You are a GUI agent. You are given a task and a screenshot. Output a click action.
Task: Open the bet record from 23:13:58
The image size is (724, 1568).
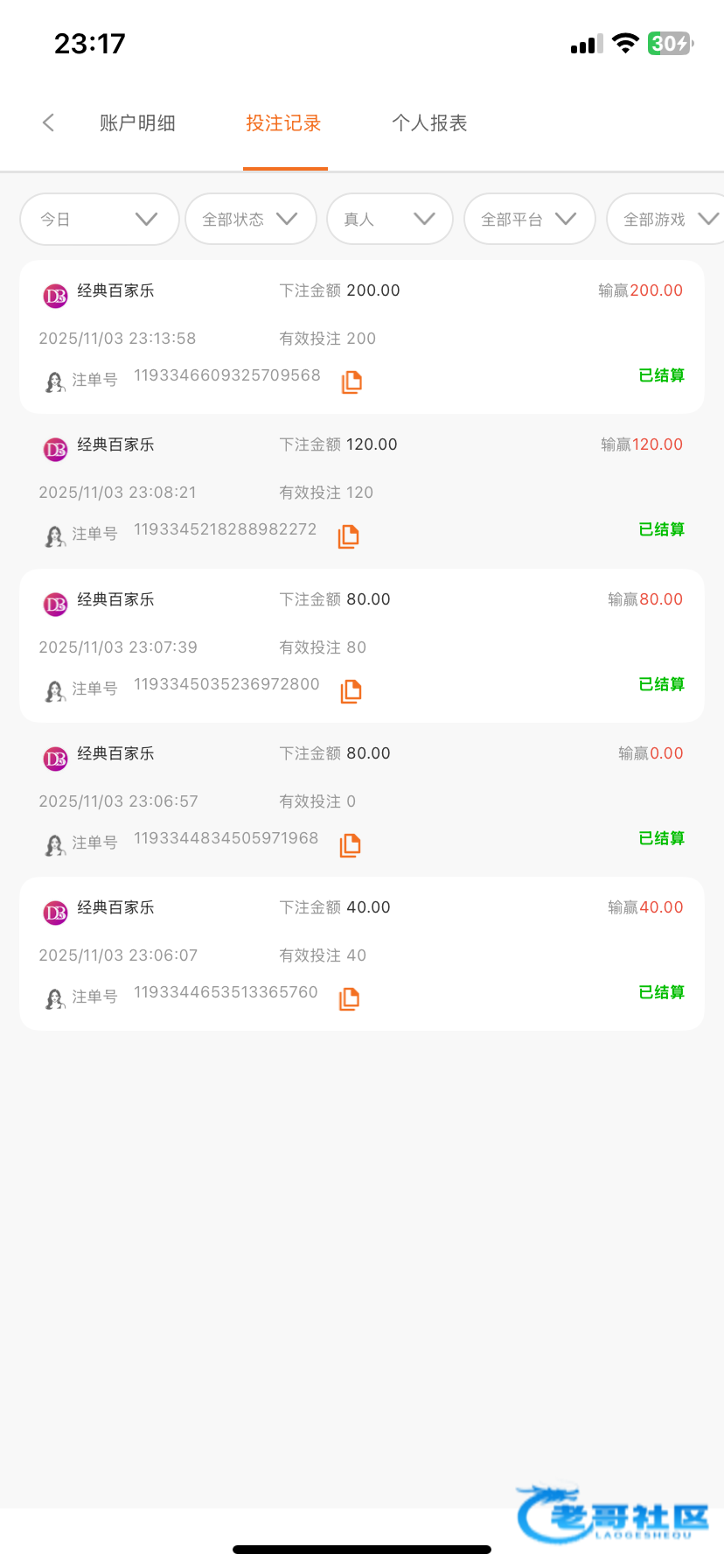coord(361,337)
